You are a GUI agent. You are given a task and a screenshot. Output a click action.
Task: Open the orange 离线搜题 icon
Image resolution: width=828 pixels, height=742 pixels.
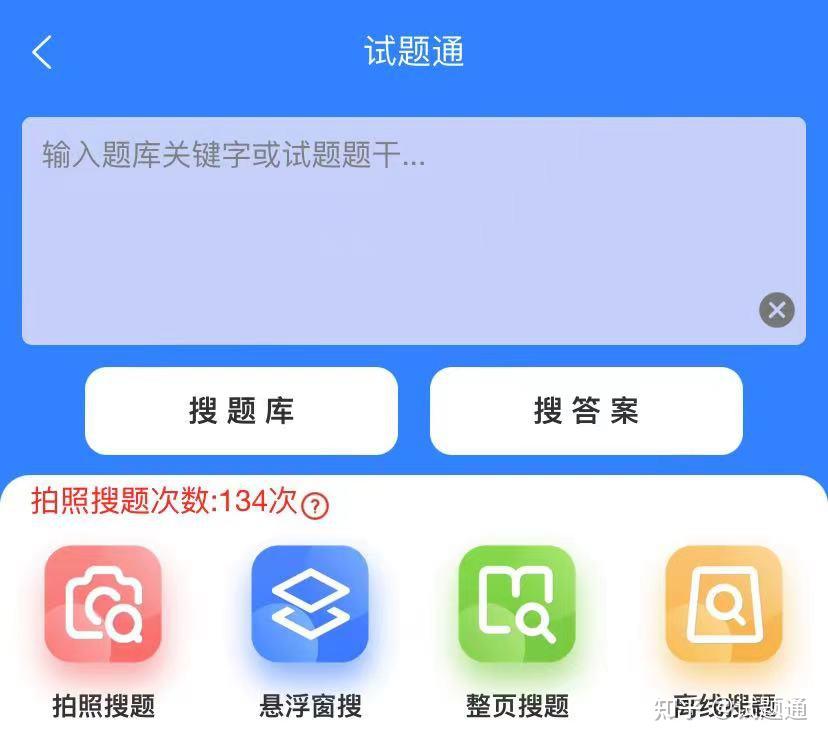tap(724, 604)
